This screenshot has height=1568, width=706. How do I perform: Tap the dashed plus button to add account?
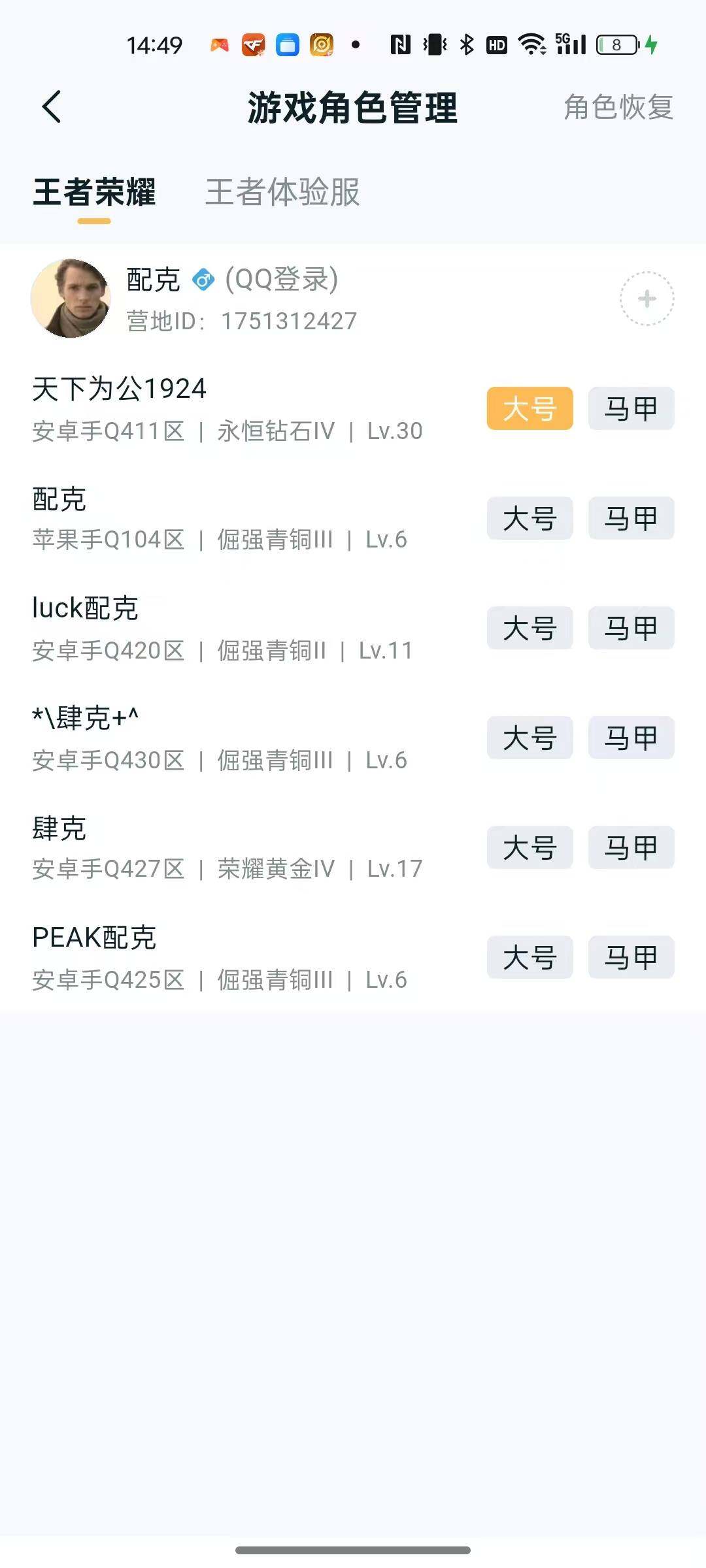click(648, 297)
